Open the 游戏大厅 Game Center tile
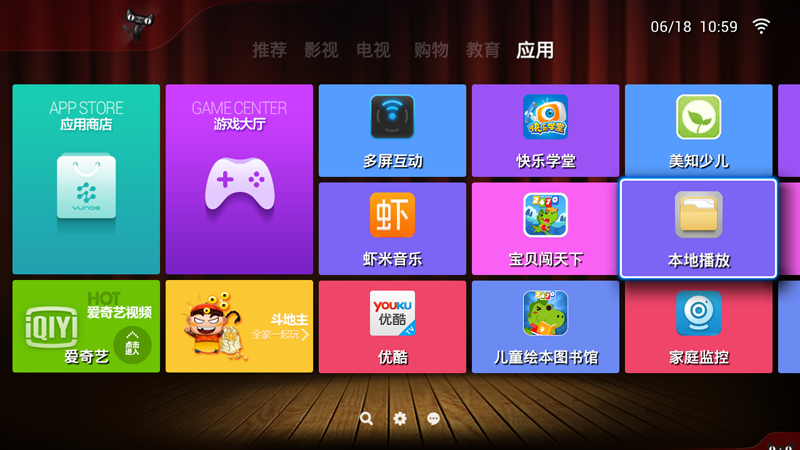The image size is (800, 450). point(239,179)
